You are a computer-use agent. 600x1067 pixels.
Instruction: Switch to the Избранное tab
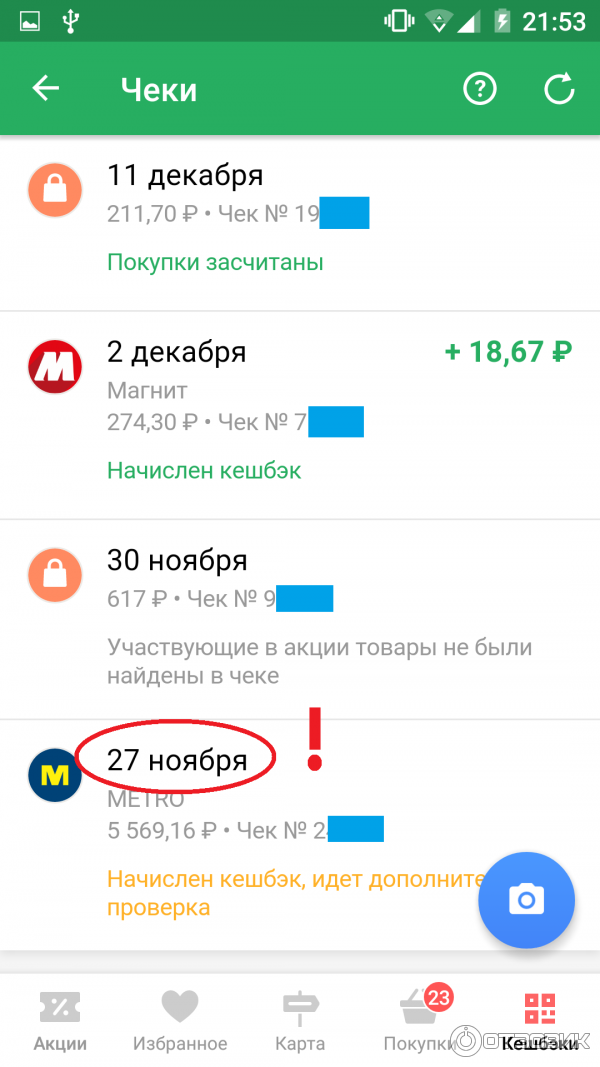180,1020
